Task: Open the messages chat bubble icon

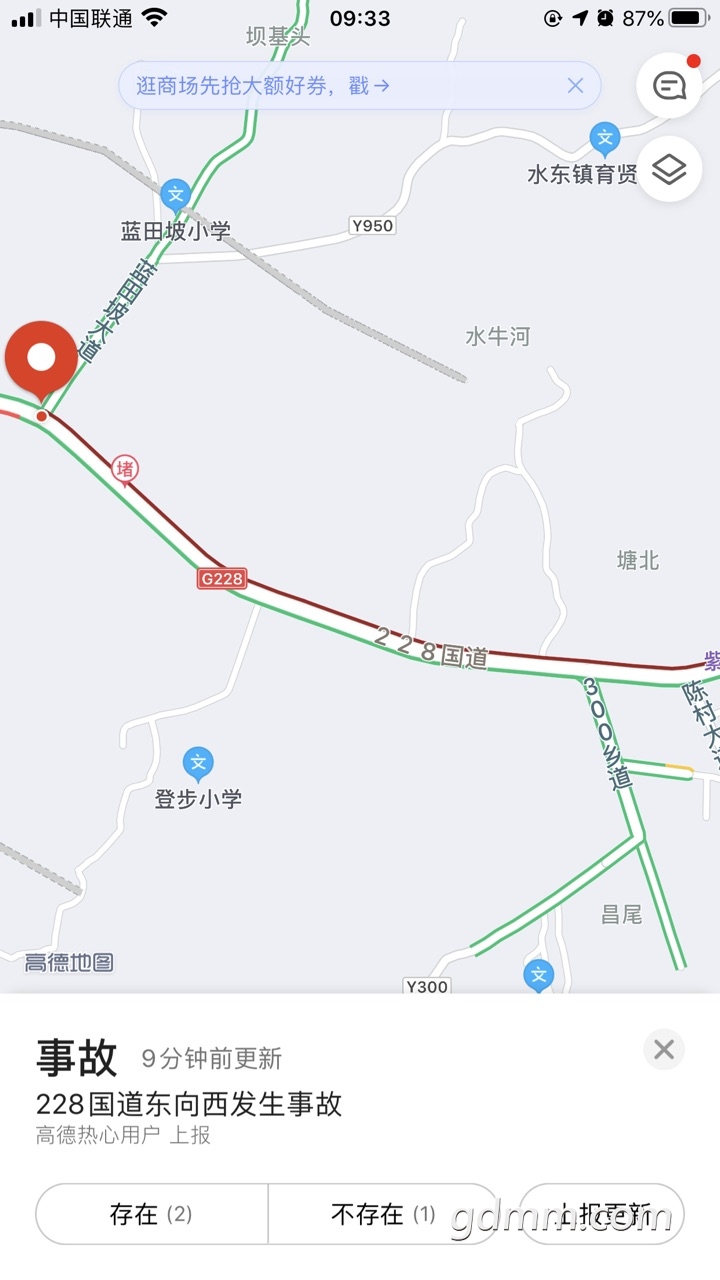Action: (x=669, y=86)
